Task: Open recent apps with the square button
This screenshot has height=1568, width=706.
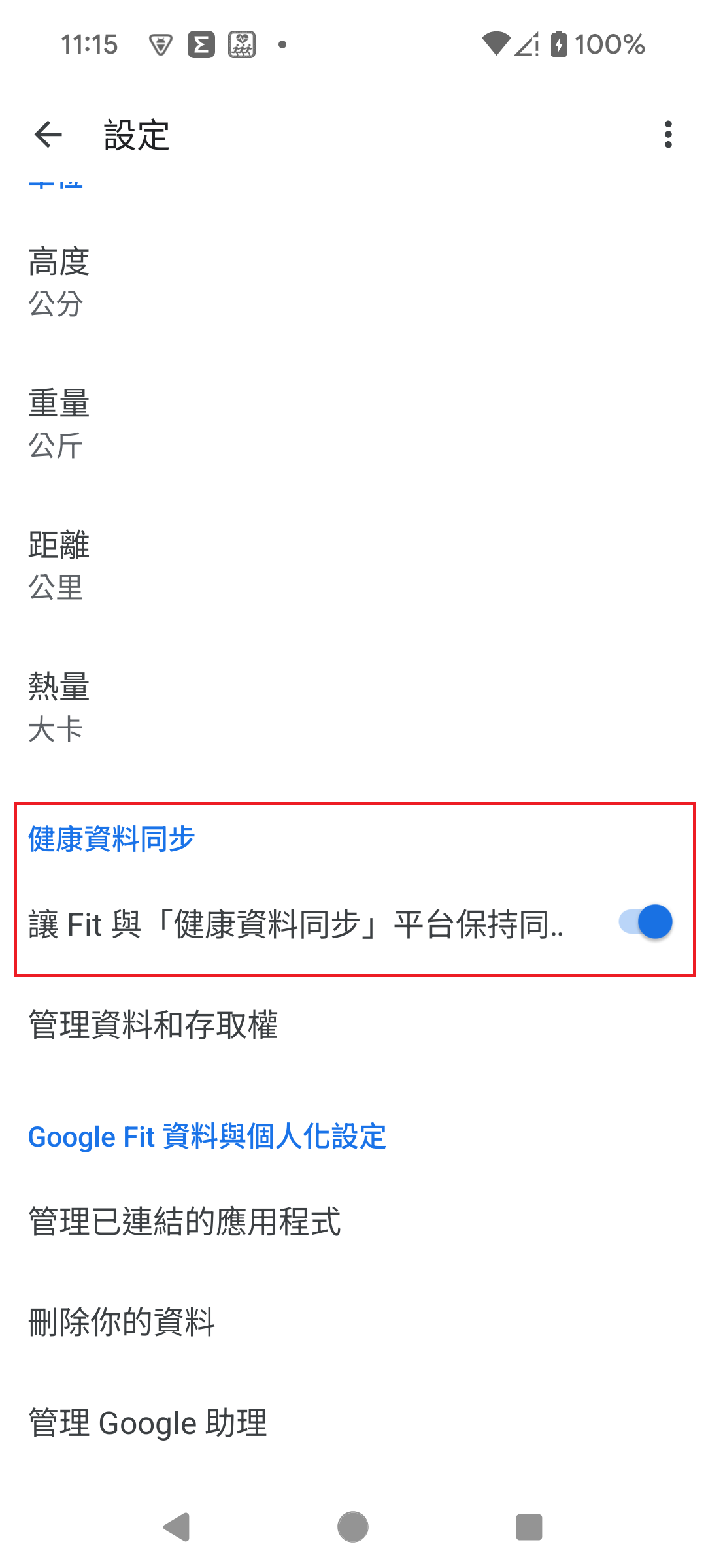Action: (x=528, y=1527)
